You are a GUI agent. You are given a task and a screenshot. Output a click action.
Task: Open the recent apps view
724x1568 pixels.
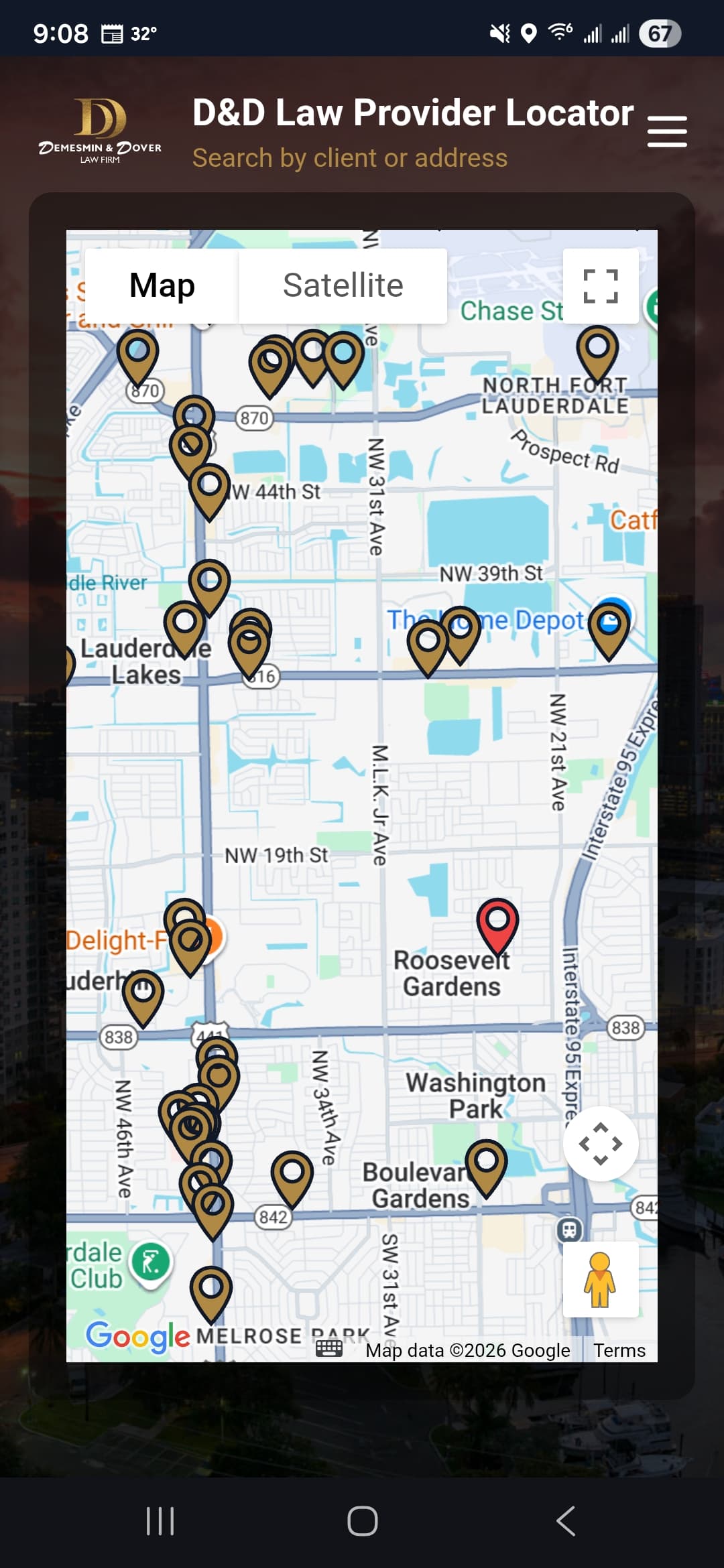pyautogui.click(x=160, y=1520)
